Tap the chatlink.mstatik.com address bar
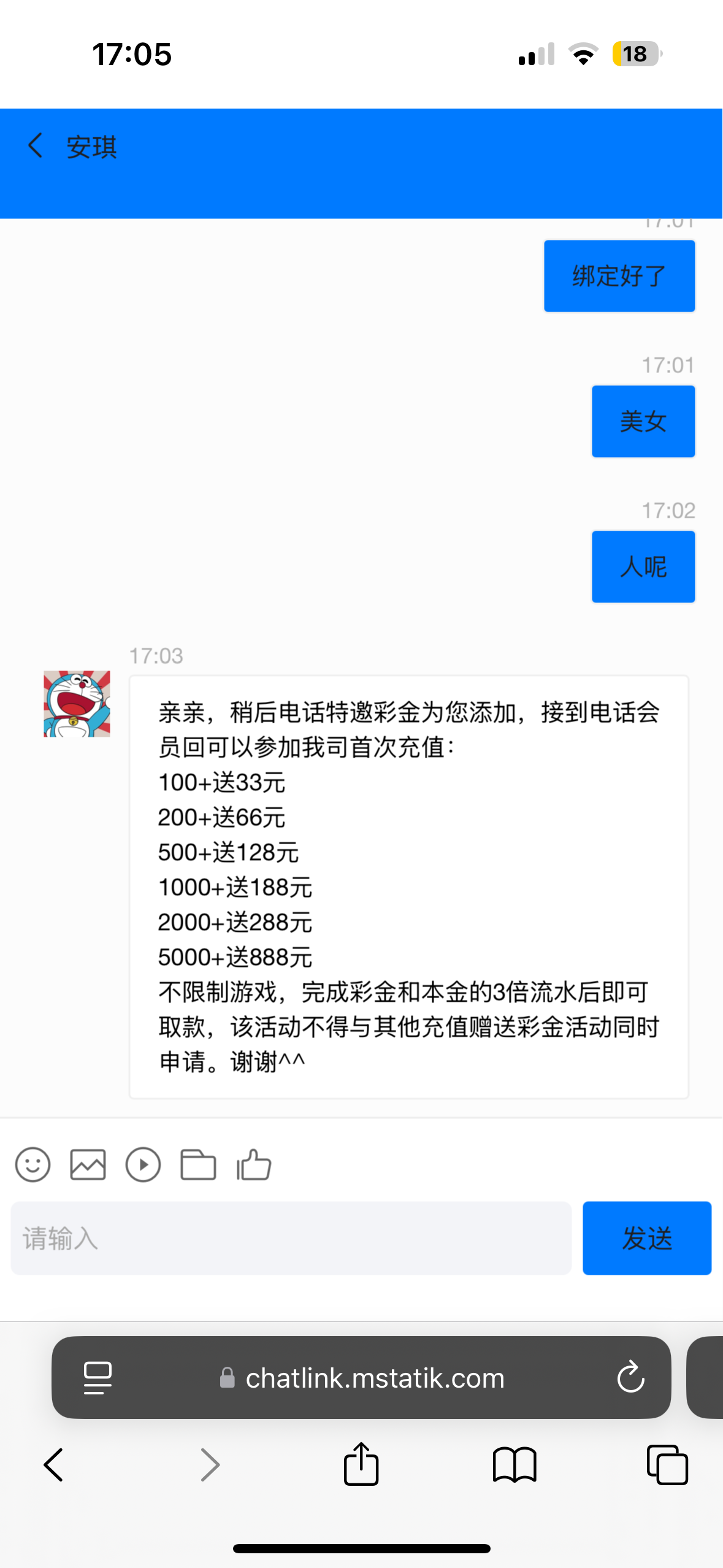The image size is (723, 1568). [x=374, y=1377]
